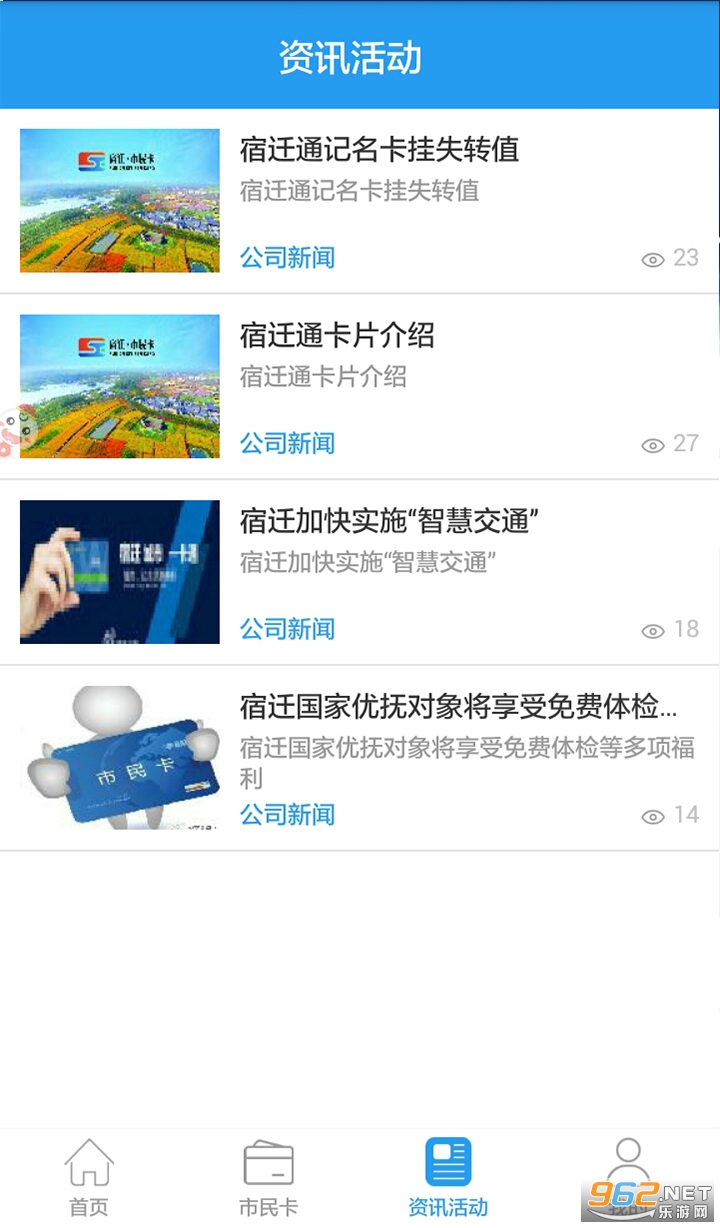
Task: Open article 宿迁通卡片介绍
Action: pos(337,336)
